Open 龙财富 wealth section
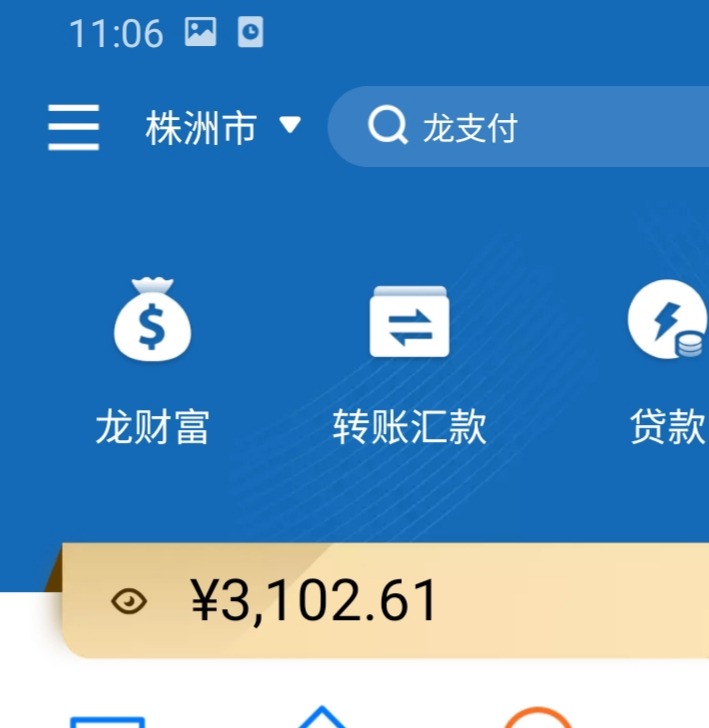 (x=152, y=360)
